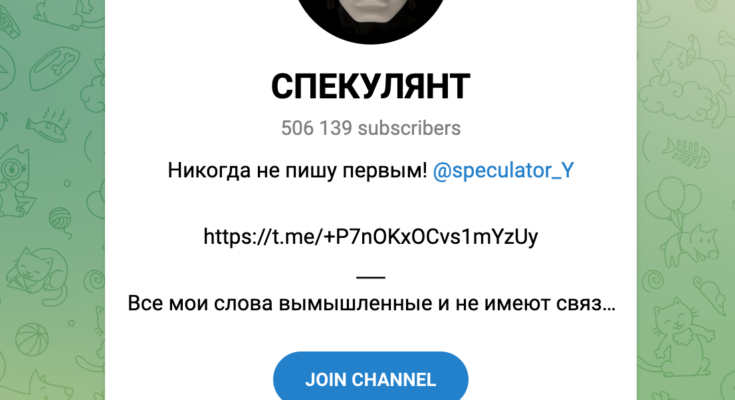The image size is (735, 400).
Task: Open the @speculator_Y username link
Action: (x=503, y=170)
